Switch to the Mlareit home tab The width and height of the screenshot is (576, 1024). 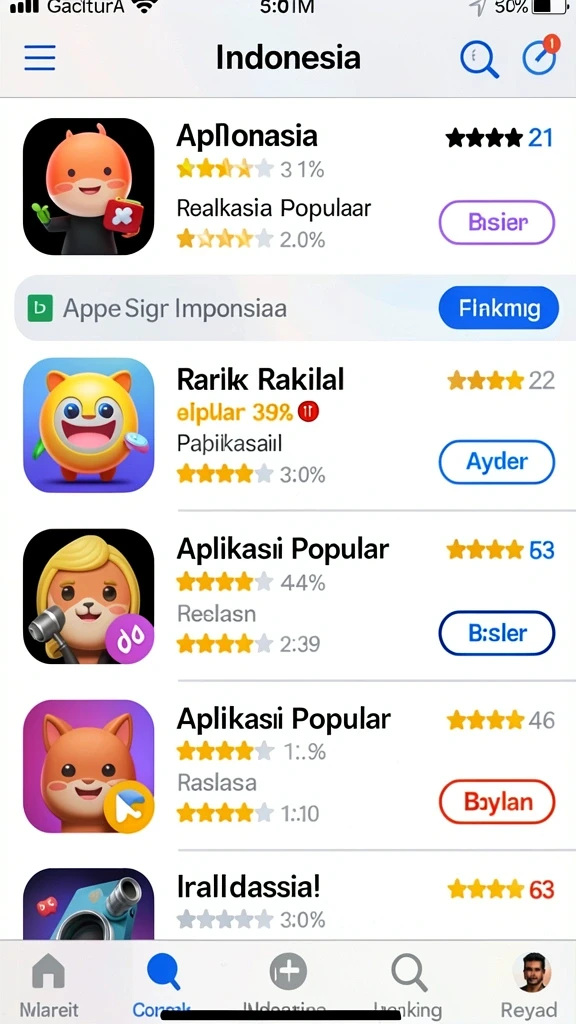pos(49,985)
